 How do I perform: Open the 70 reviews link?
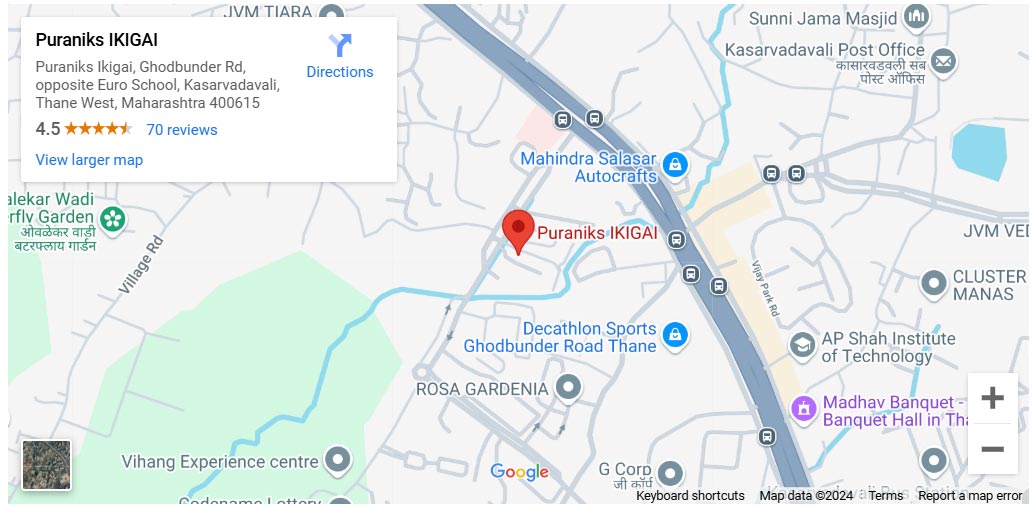[181, 130]
